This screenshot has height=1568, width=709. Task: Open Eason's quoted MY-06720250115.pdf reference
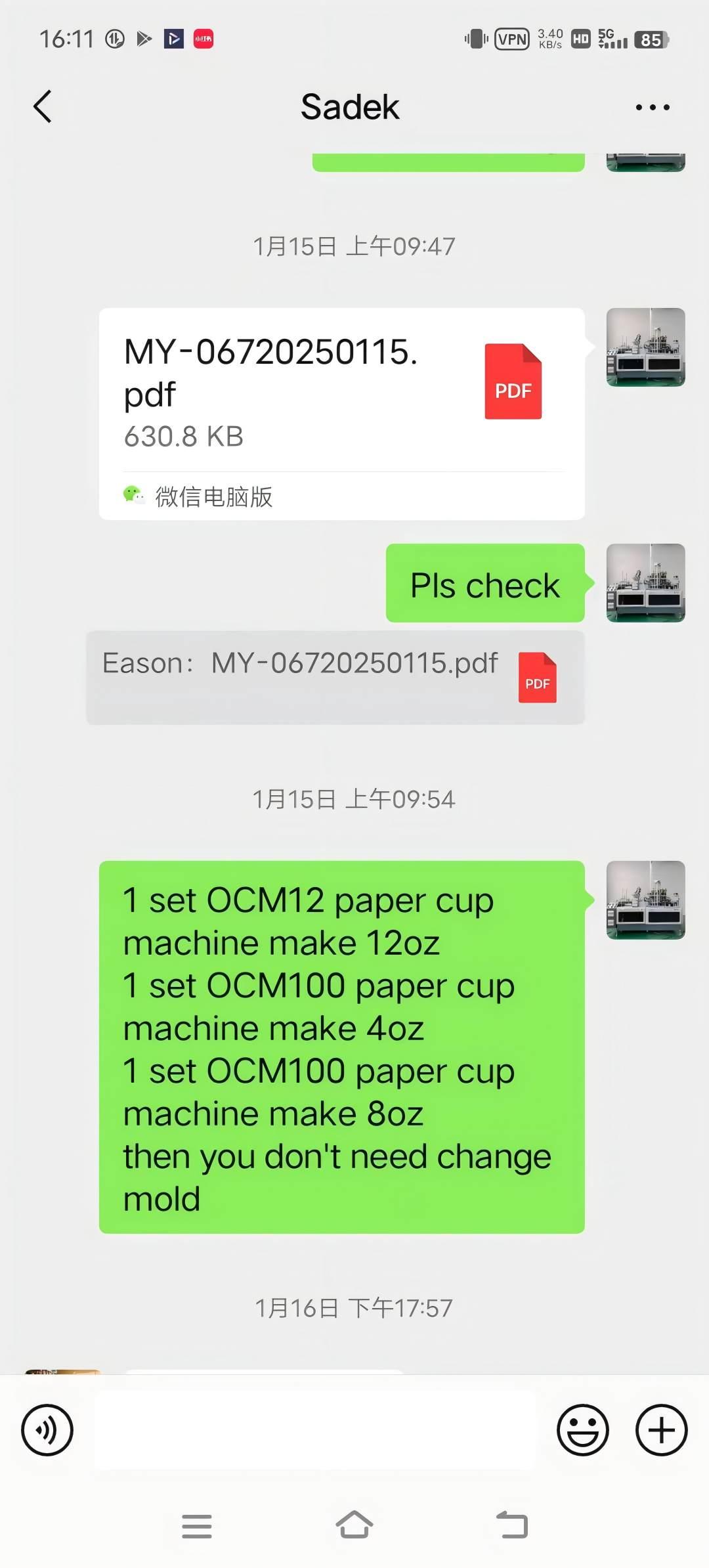coord(335,677)
